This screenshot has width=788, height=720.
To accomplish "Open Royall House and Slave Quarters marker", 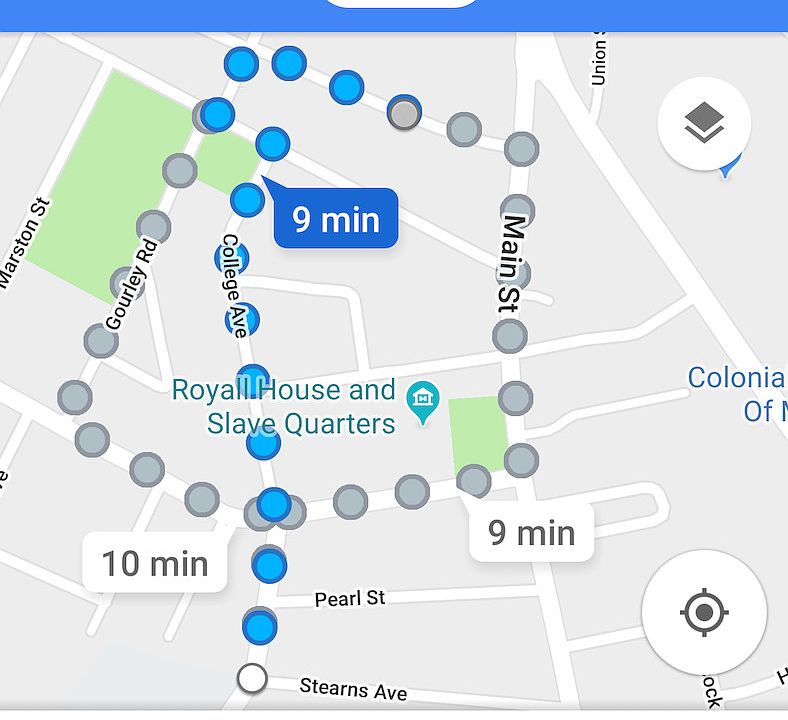I will coord(425,403).
